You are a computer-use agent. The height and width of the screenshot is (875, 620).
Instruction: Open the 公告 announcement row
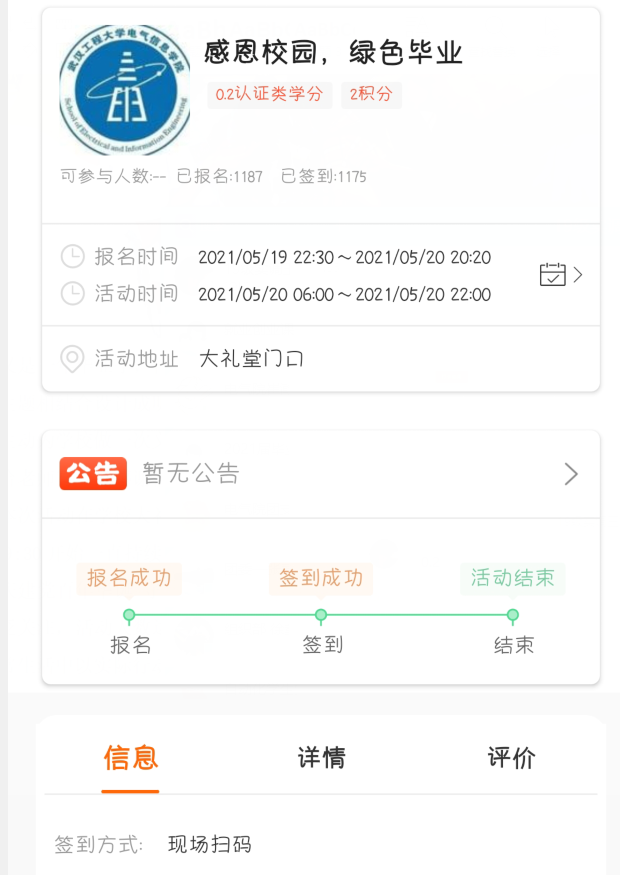click(320, 473)
